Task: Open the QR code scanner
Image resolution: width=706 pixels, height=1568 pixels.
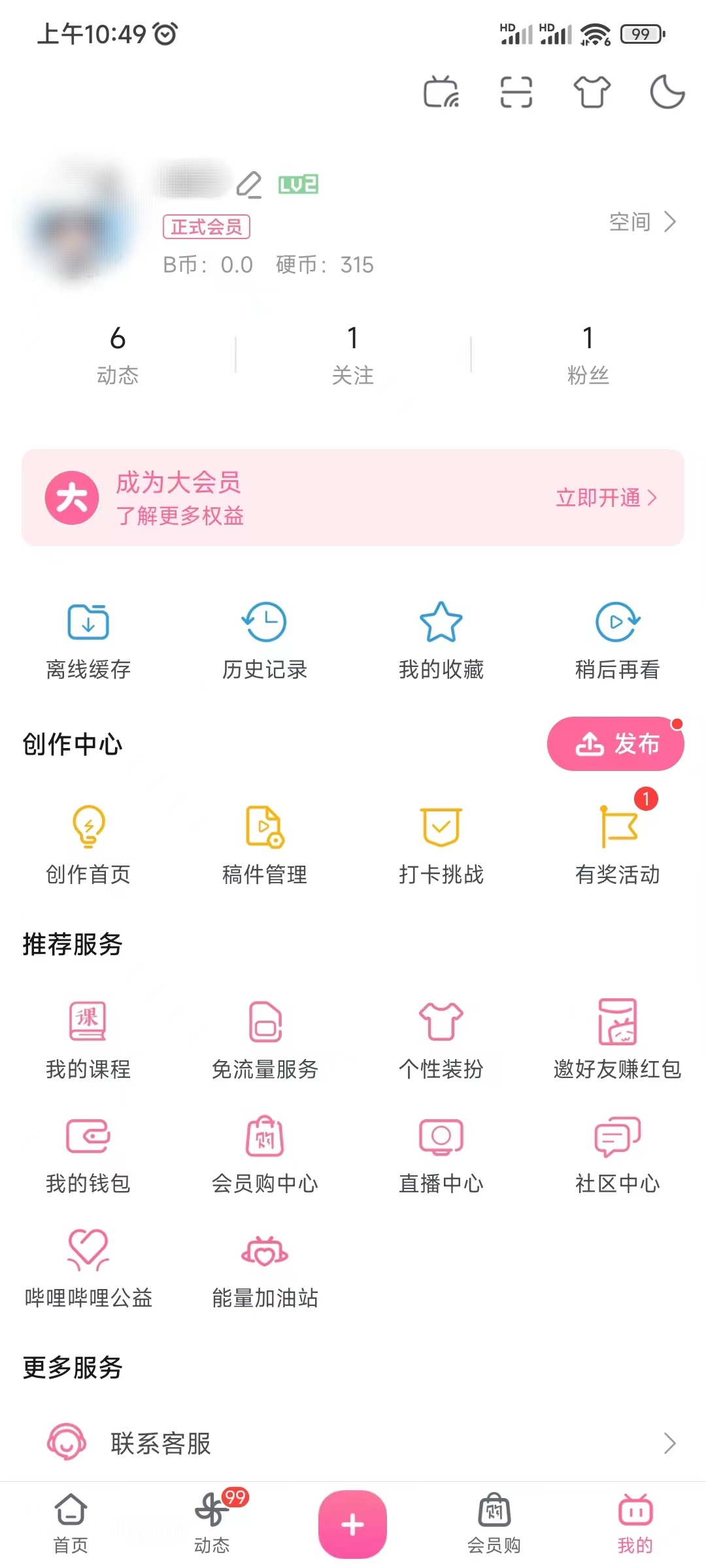Action: coord(514,93)
